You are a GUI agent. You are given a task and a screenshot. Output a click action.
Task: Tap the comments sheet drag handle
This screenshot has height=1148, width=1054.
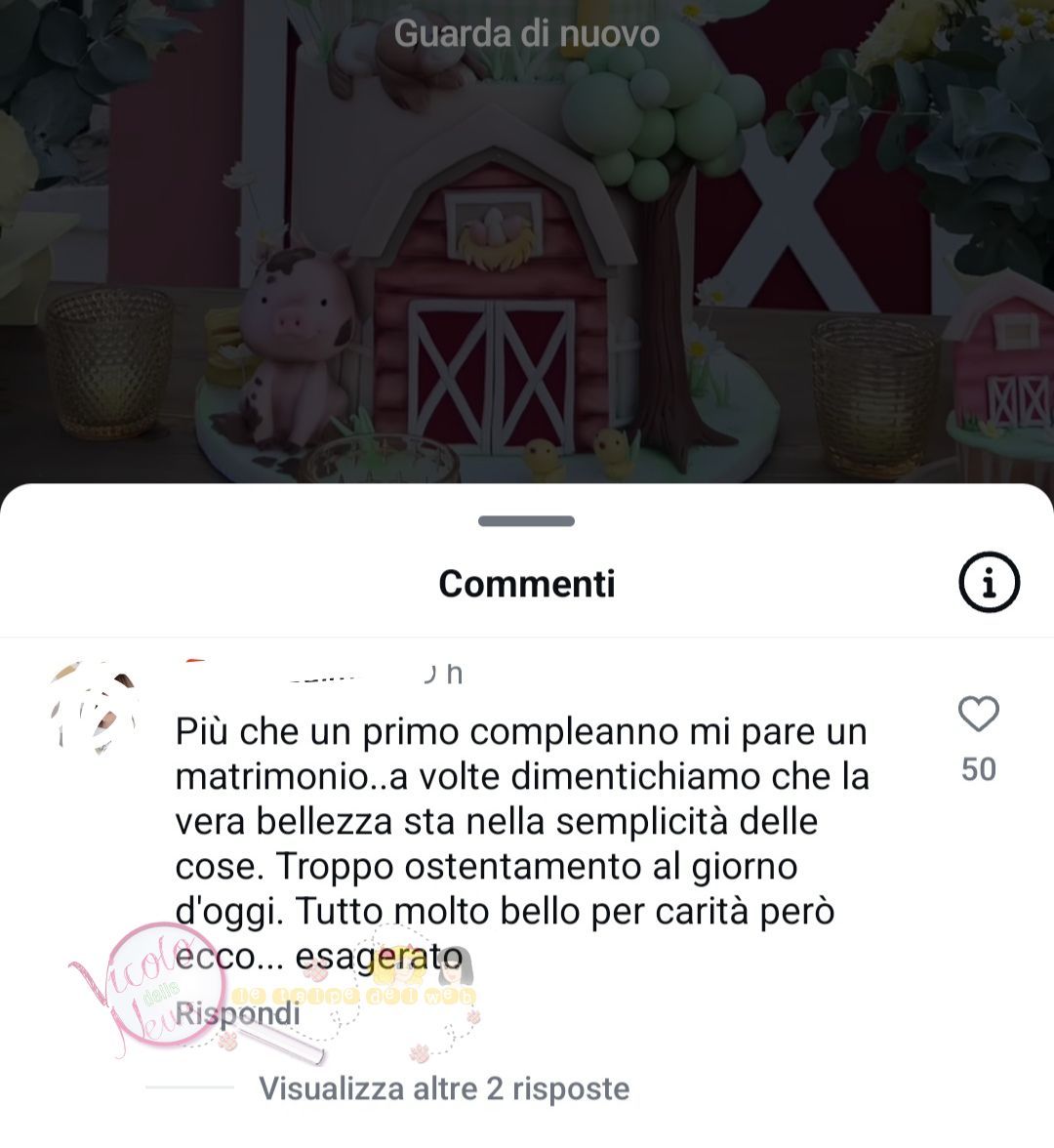[527, 521]
